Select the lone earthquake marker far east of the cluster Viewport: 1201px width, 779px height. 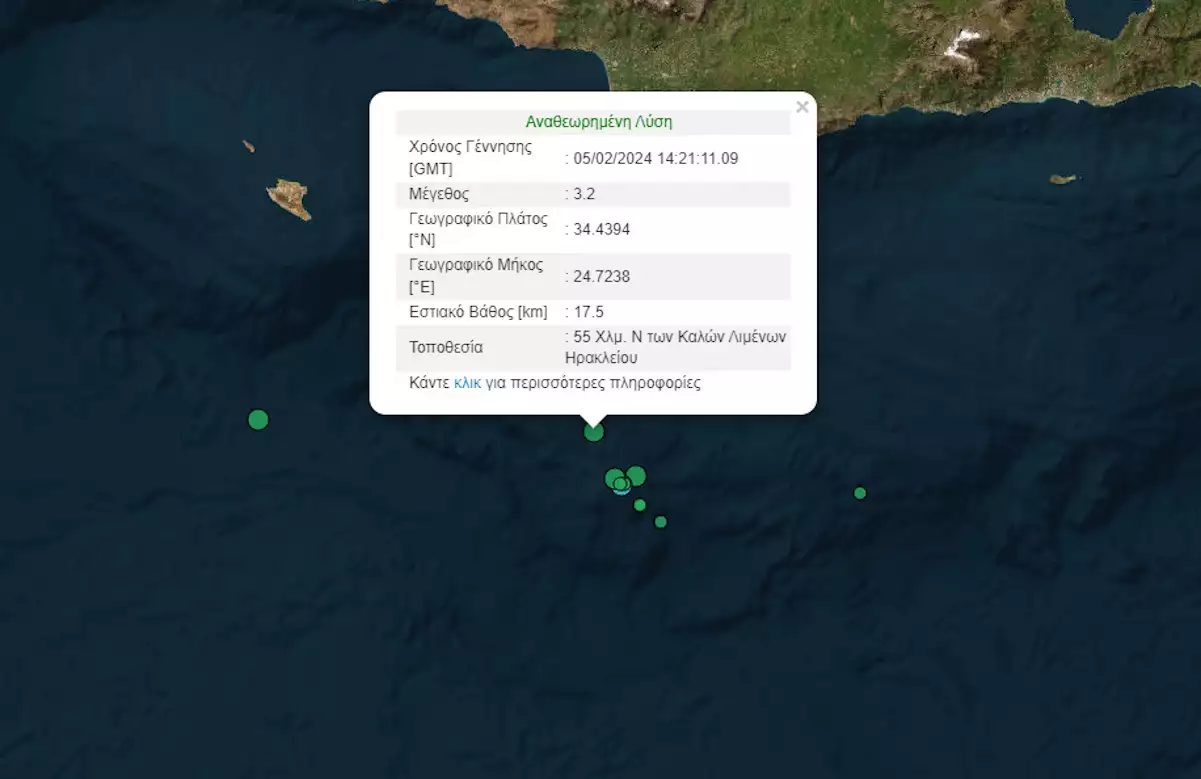tap(860, 493)
